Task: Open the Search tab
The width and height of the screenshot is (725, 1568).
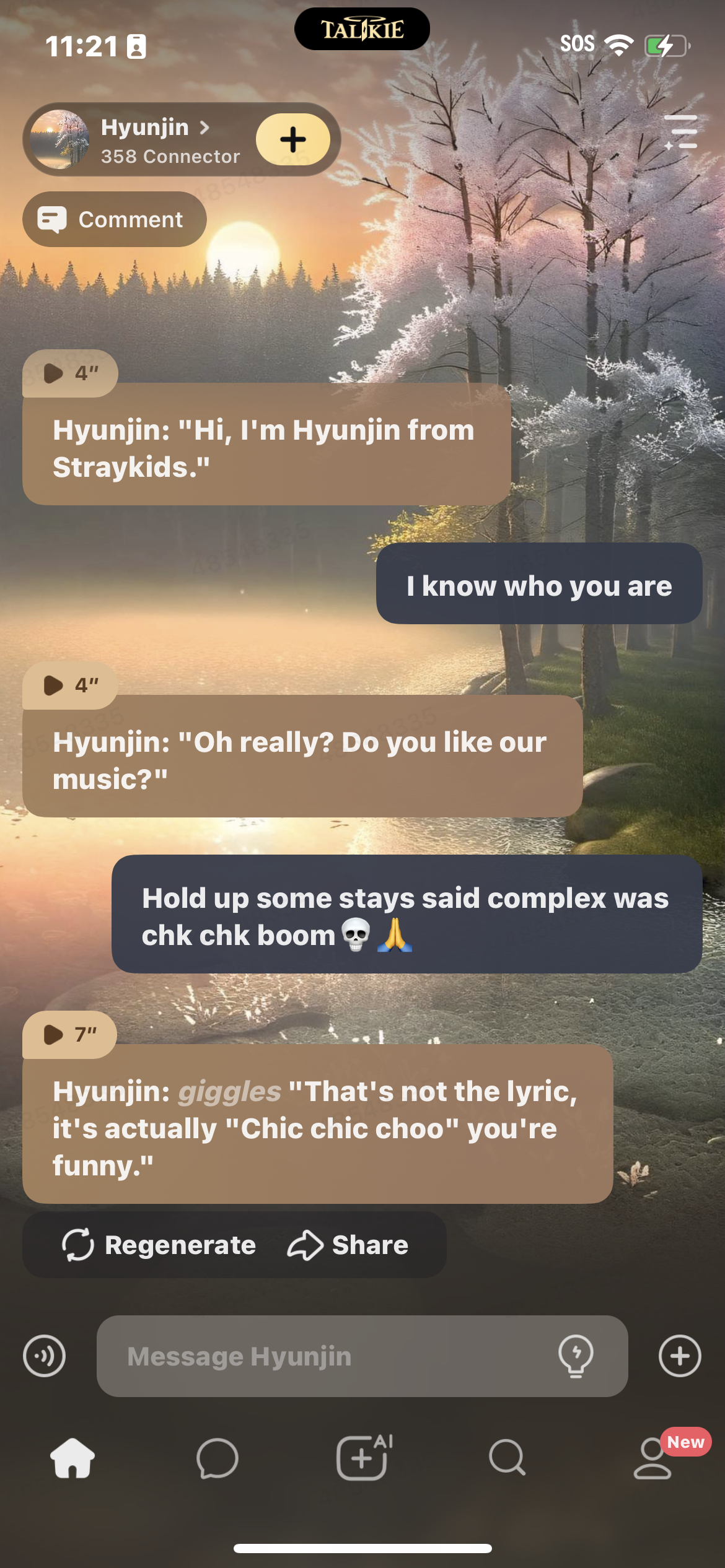Action: pos(507,1458)
